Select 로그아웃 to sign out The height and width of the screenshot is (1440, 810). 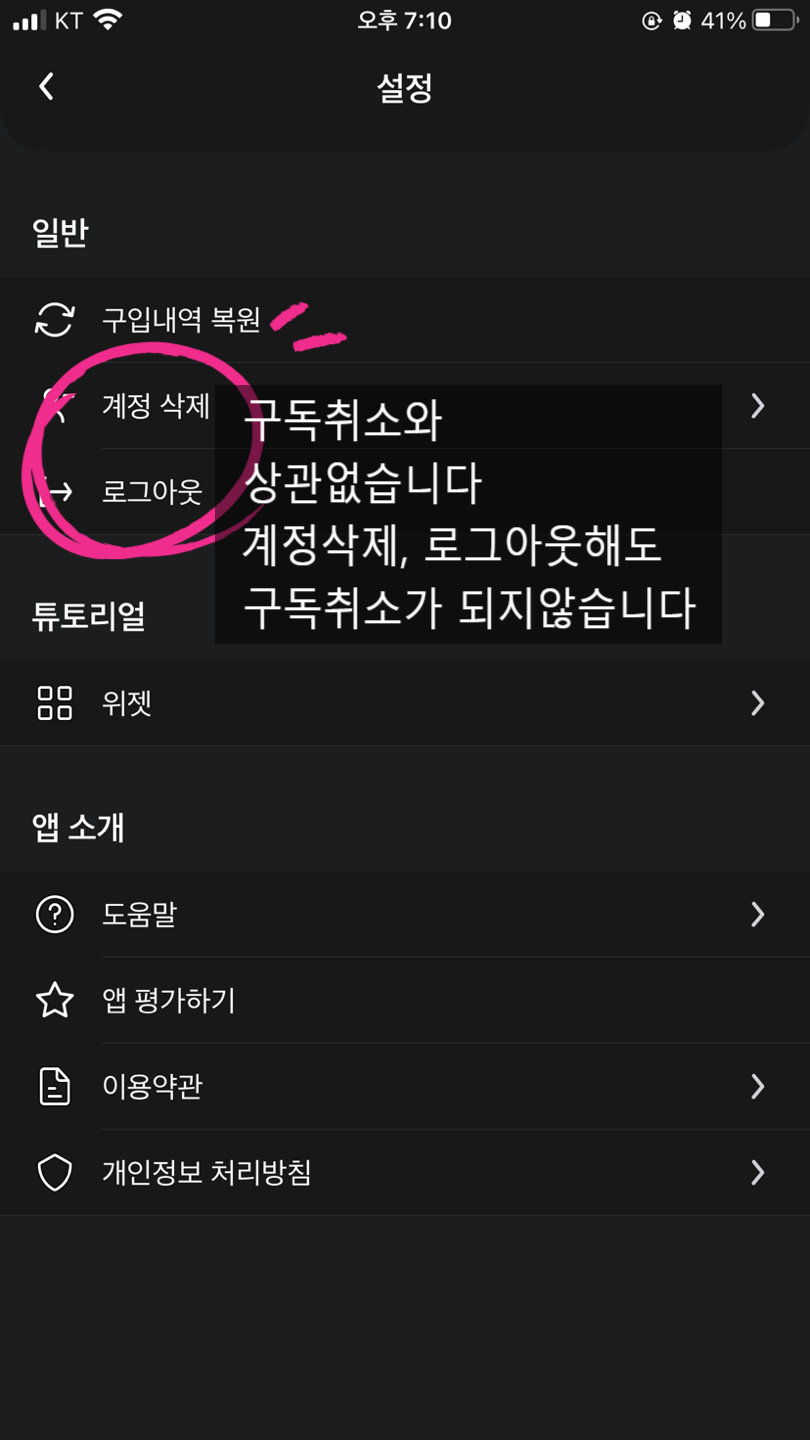pyautogui.click(x=405, y=492)
